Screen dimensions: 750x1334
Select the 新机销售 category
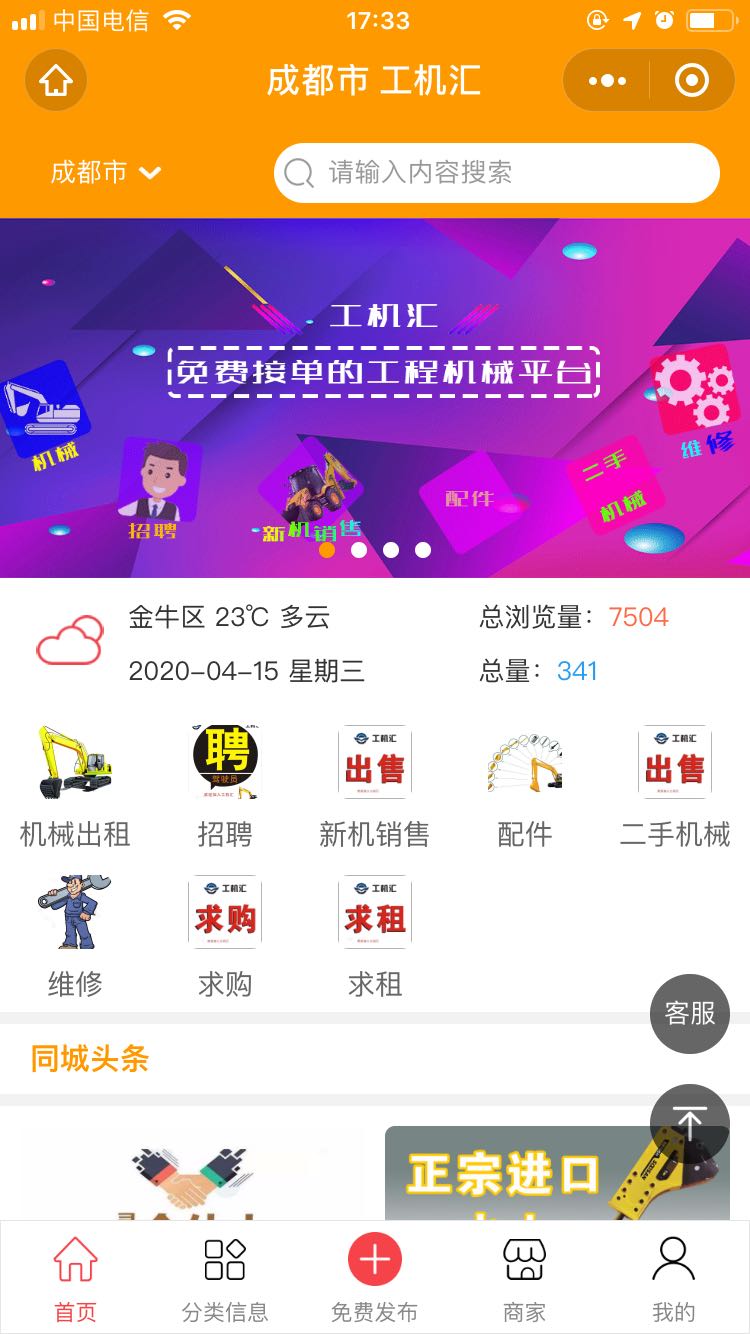pyautogui.click(x=375, y=787)
